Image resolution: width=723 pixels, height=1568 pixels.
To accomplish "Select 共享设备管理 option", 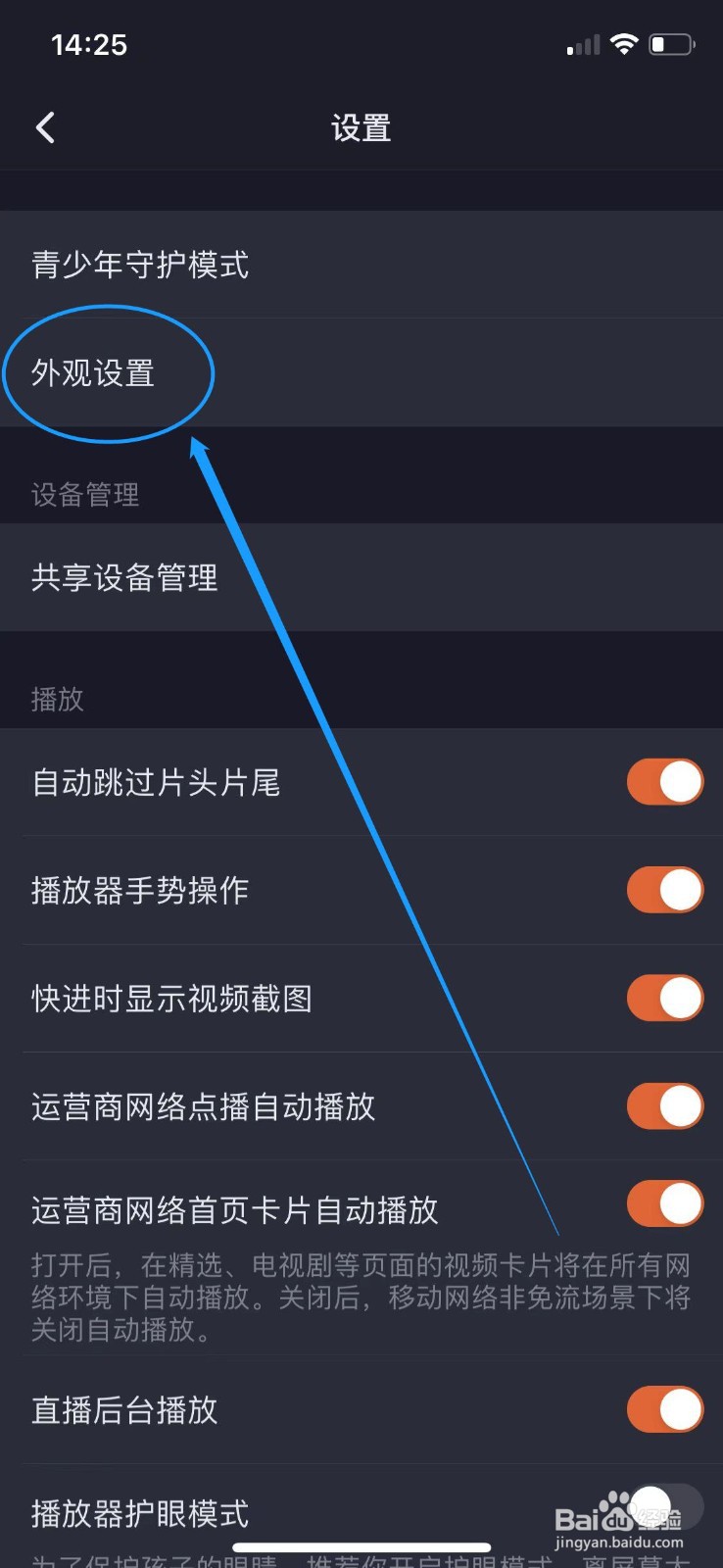I will [123, 578].
